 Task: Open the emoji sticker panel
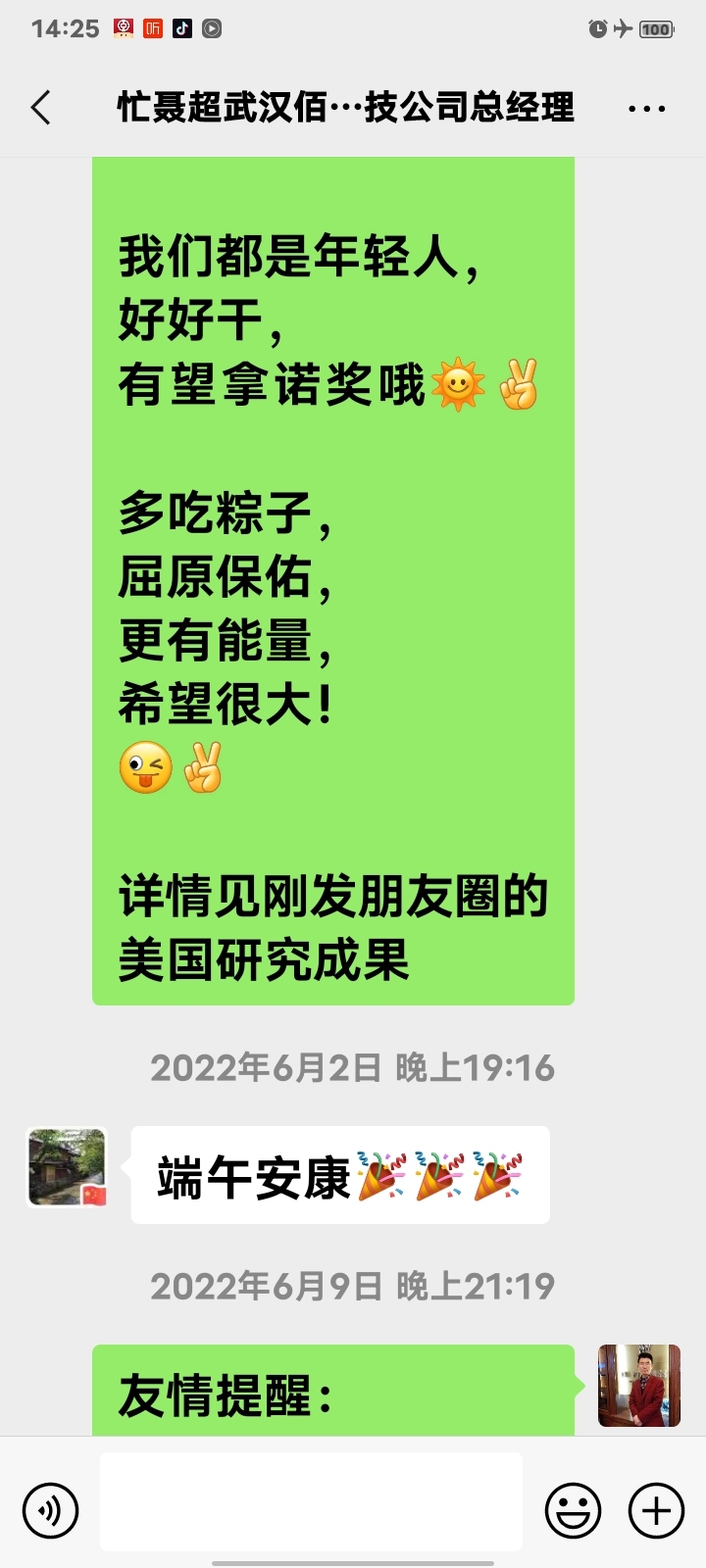tap(573, 1510)
